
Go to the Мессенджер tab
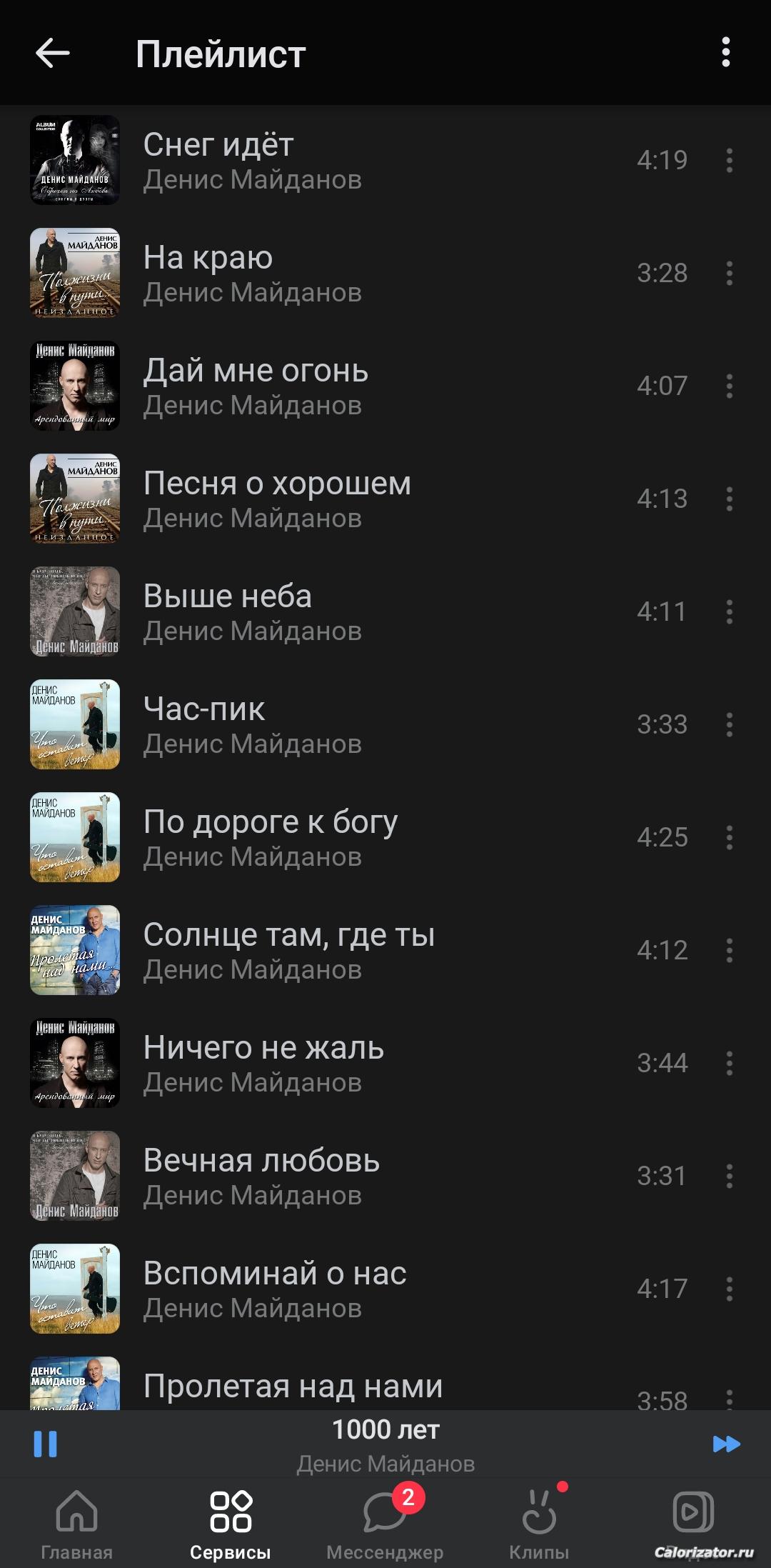[x=385, y=1523]
